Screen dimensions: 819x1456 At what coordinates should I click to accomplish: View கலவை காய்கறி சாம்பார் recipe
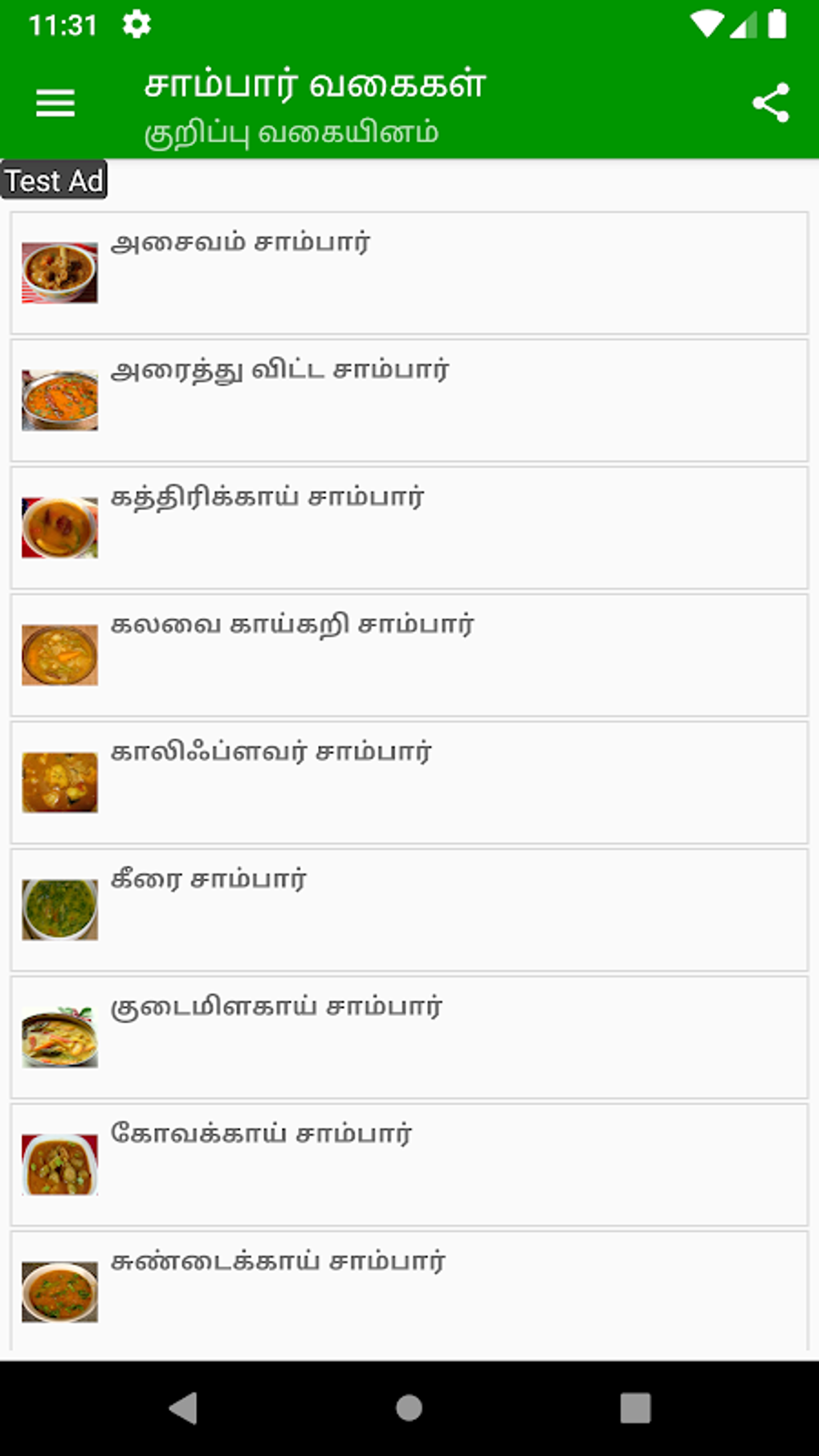pyautogui.click(x=409, y=655)
